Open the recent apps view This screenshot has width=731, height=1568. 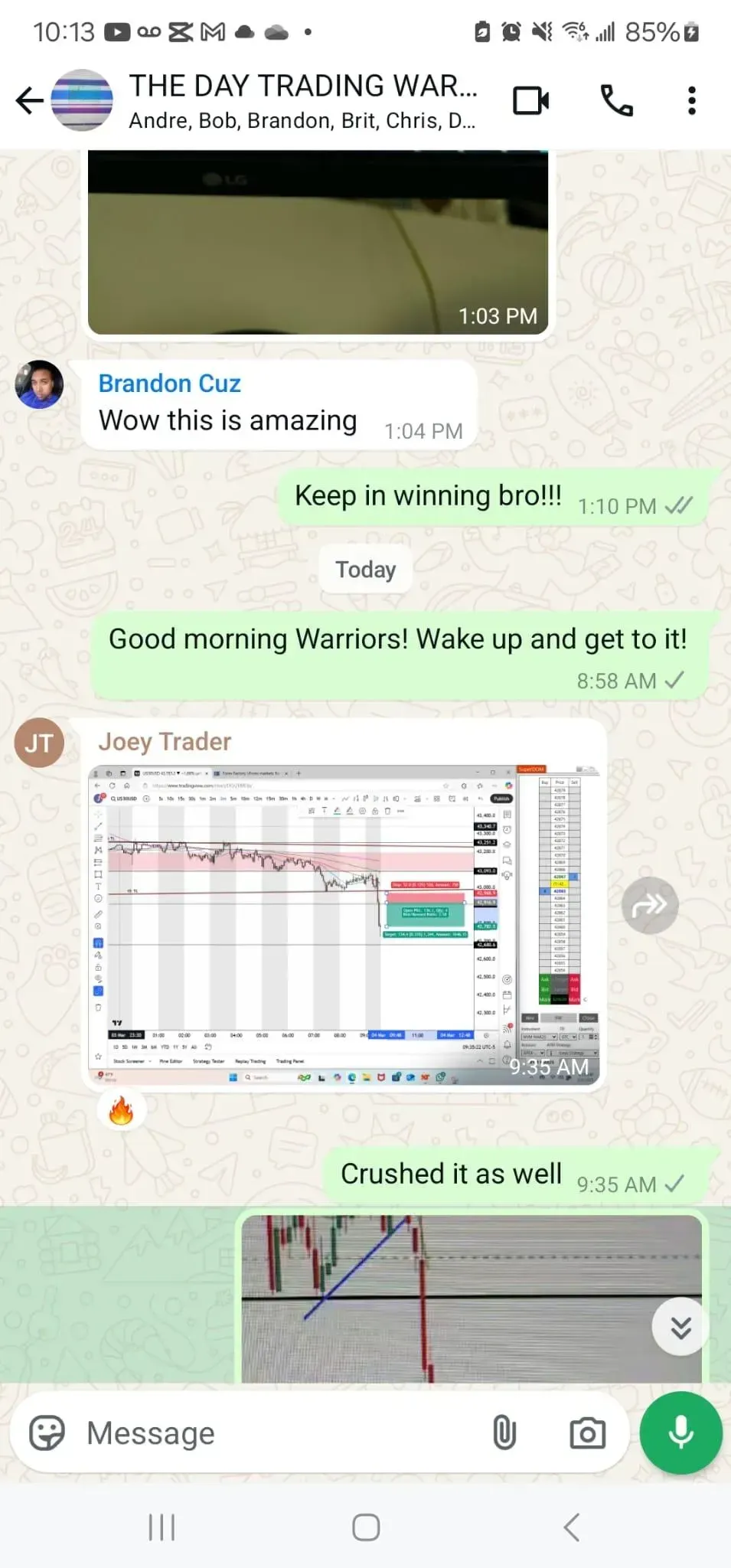pyautogui.click(x=162, y=1527)
